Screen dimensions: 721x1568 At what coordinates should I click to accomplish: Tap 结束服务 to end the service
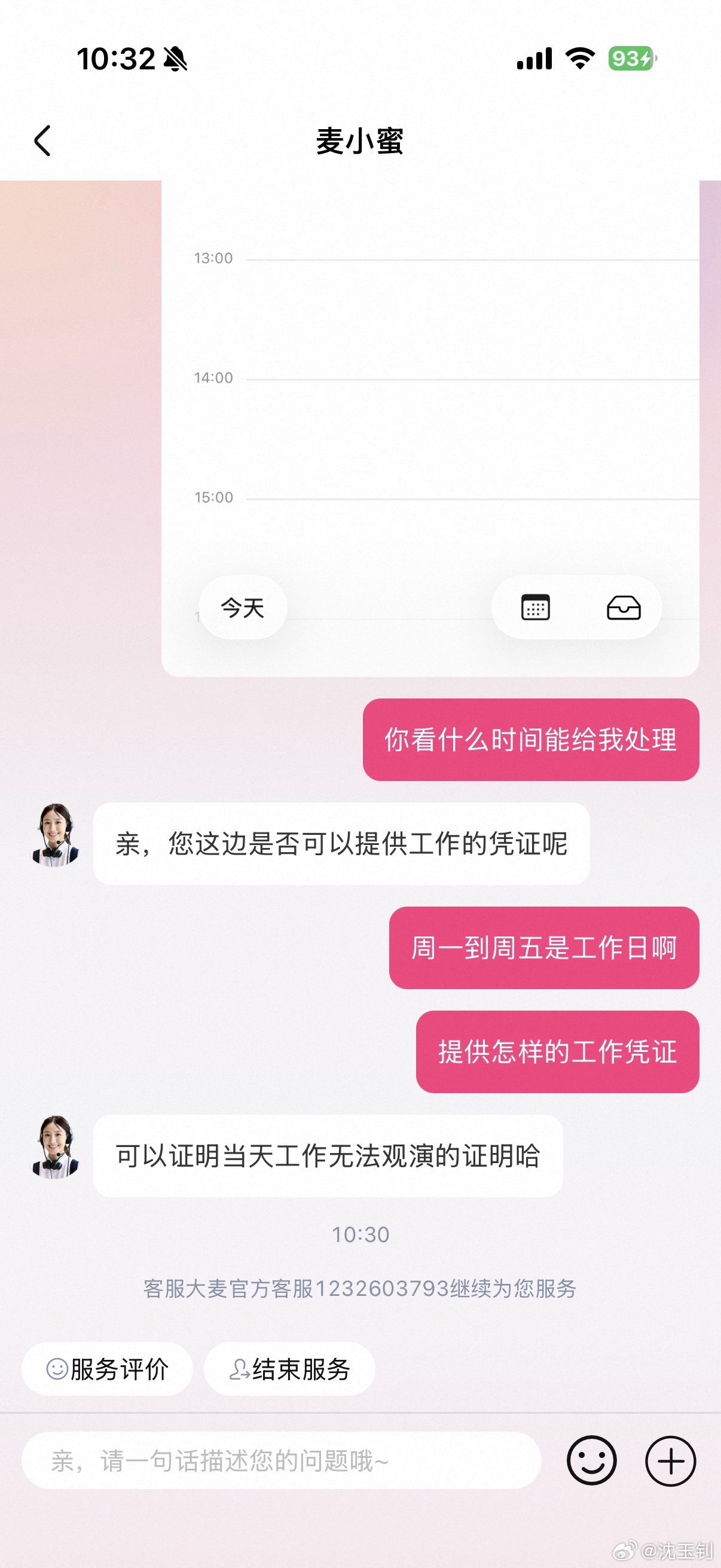coord(289,1369)
